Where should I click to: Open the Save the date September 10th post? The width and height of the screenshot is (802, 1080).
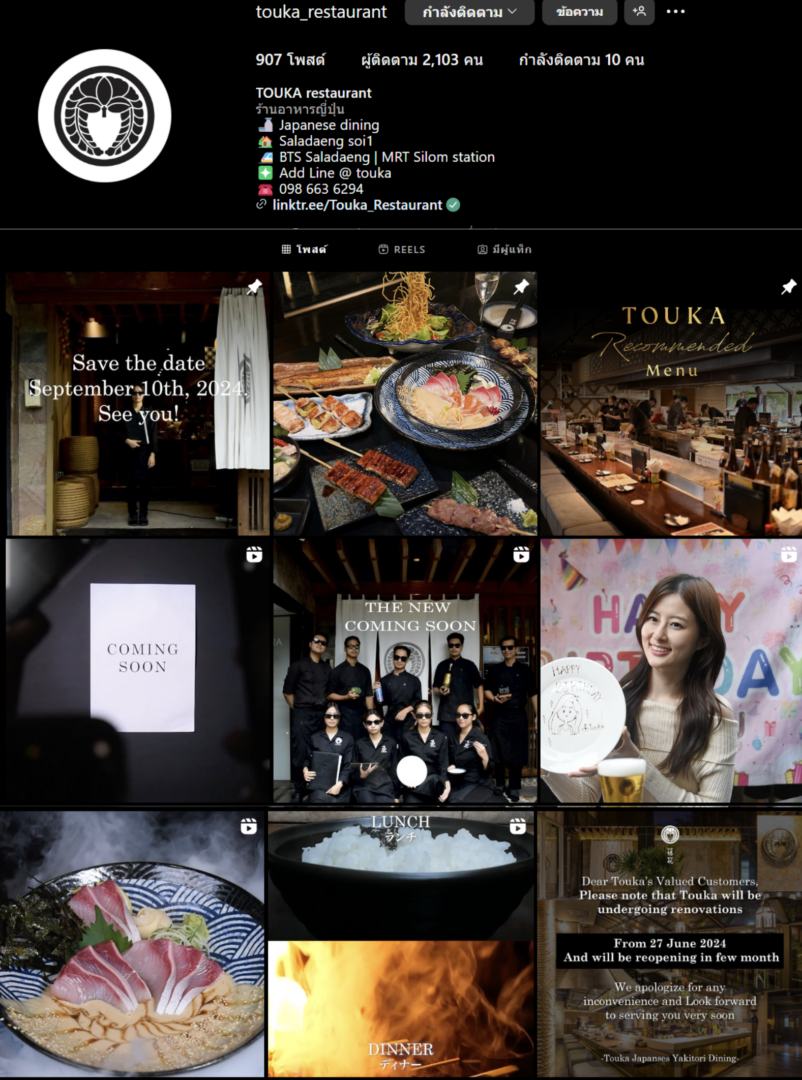(137, 403)
